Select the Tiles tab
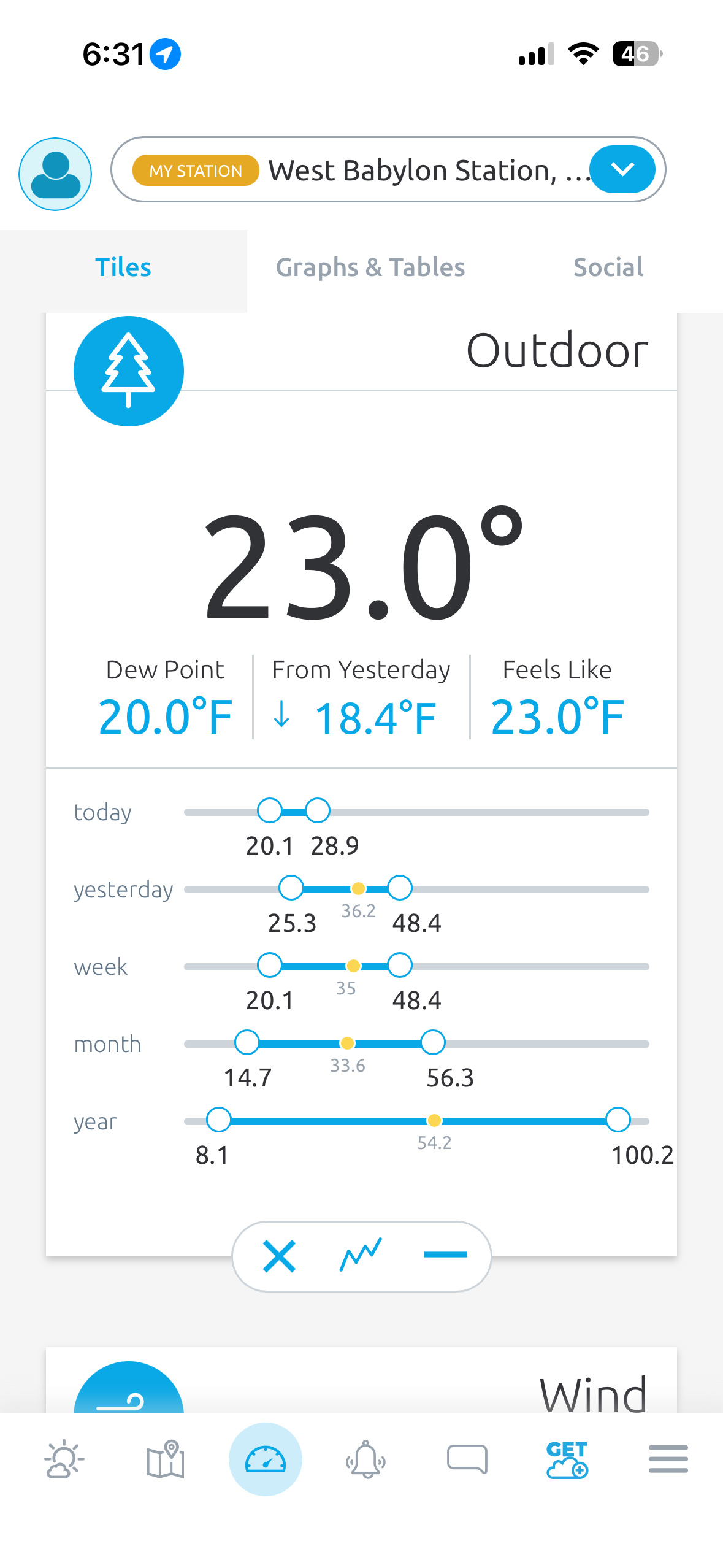The image size is (723, 1568). (x=123, y=268)
